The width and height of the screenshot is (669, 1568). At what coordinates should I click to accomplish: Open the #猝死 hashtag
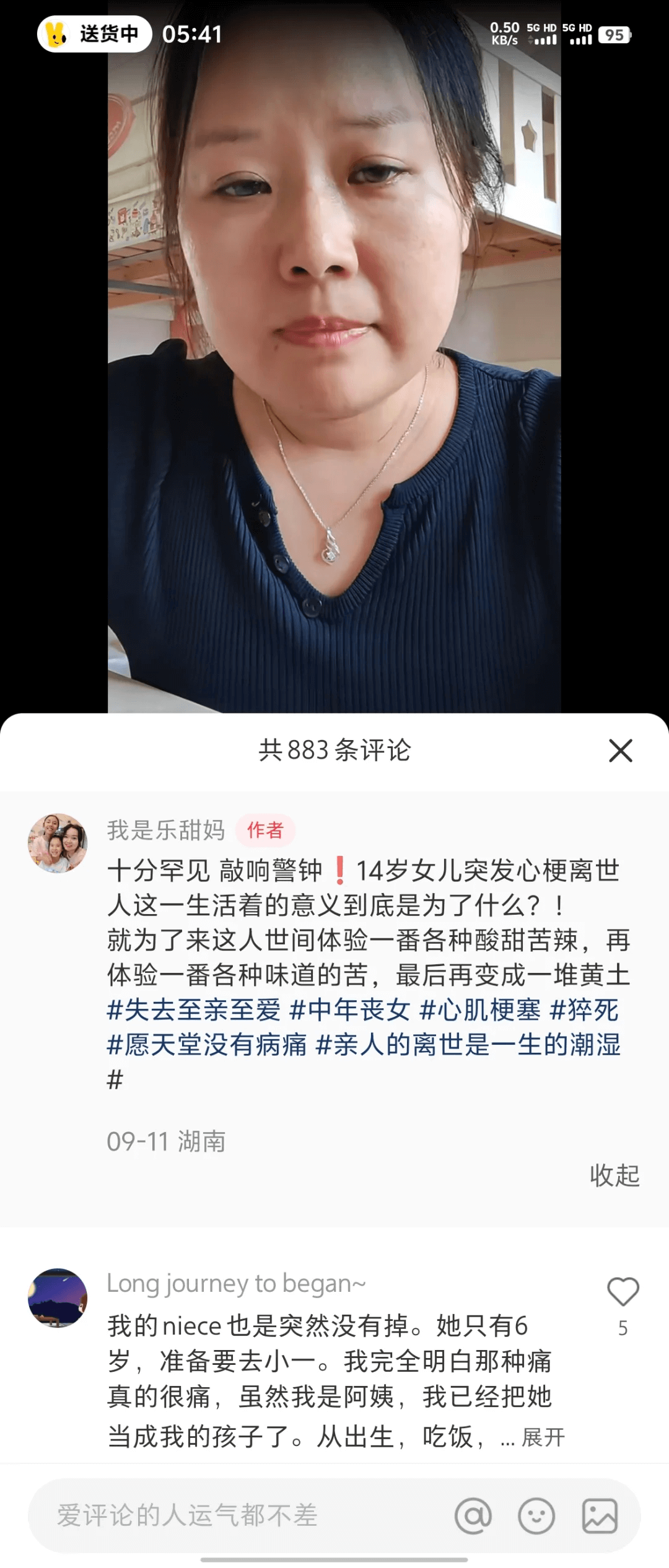coord(584,1010)
